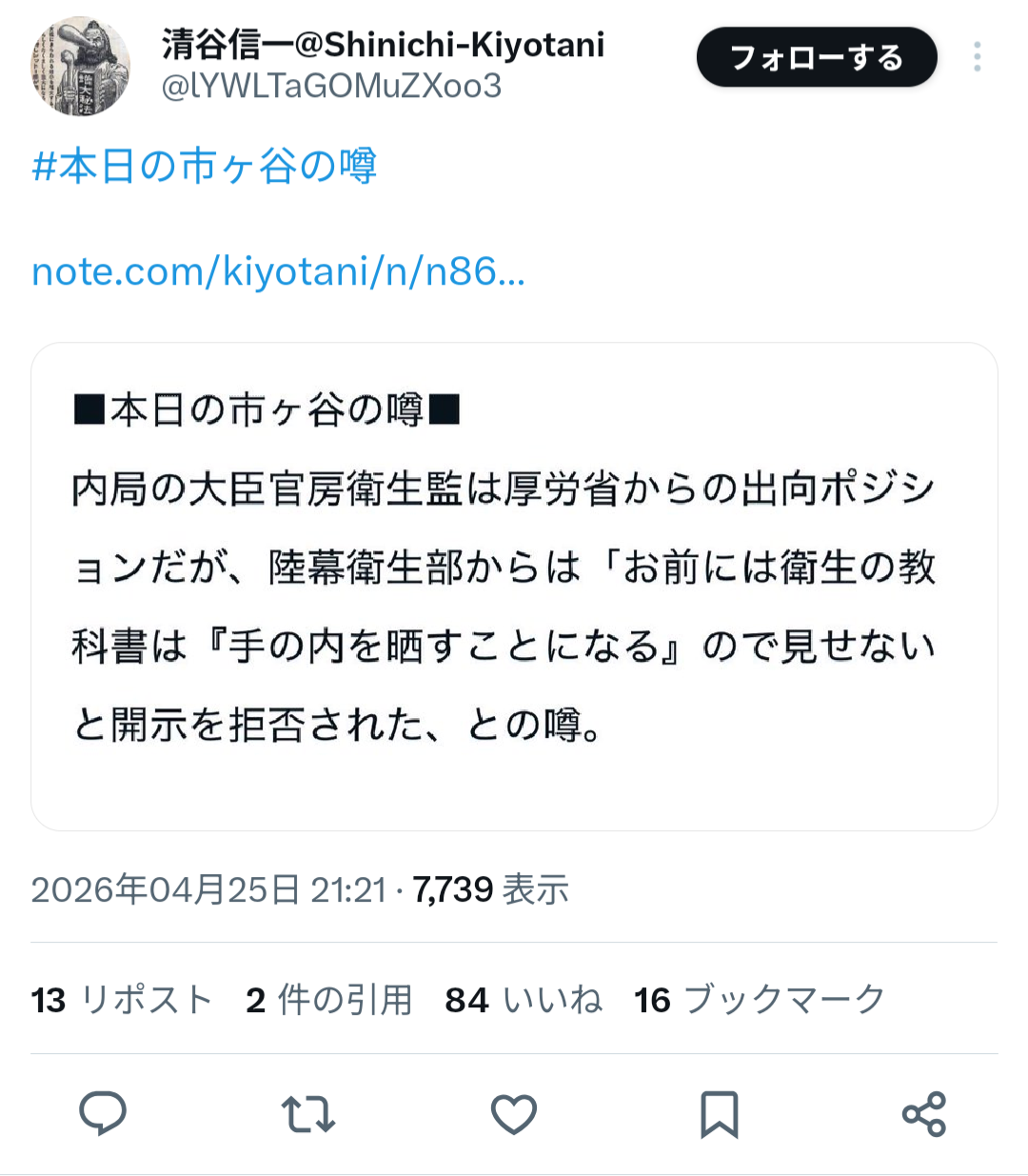Bookmark this tweet

[x=719, y=1113]
